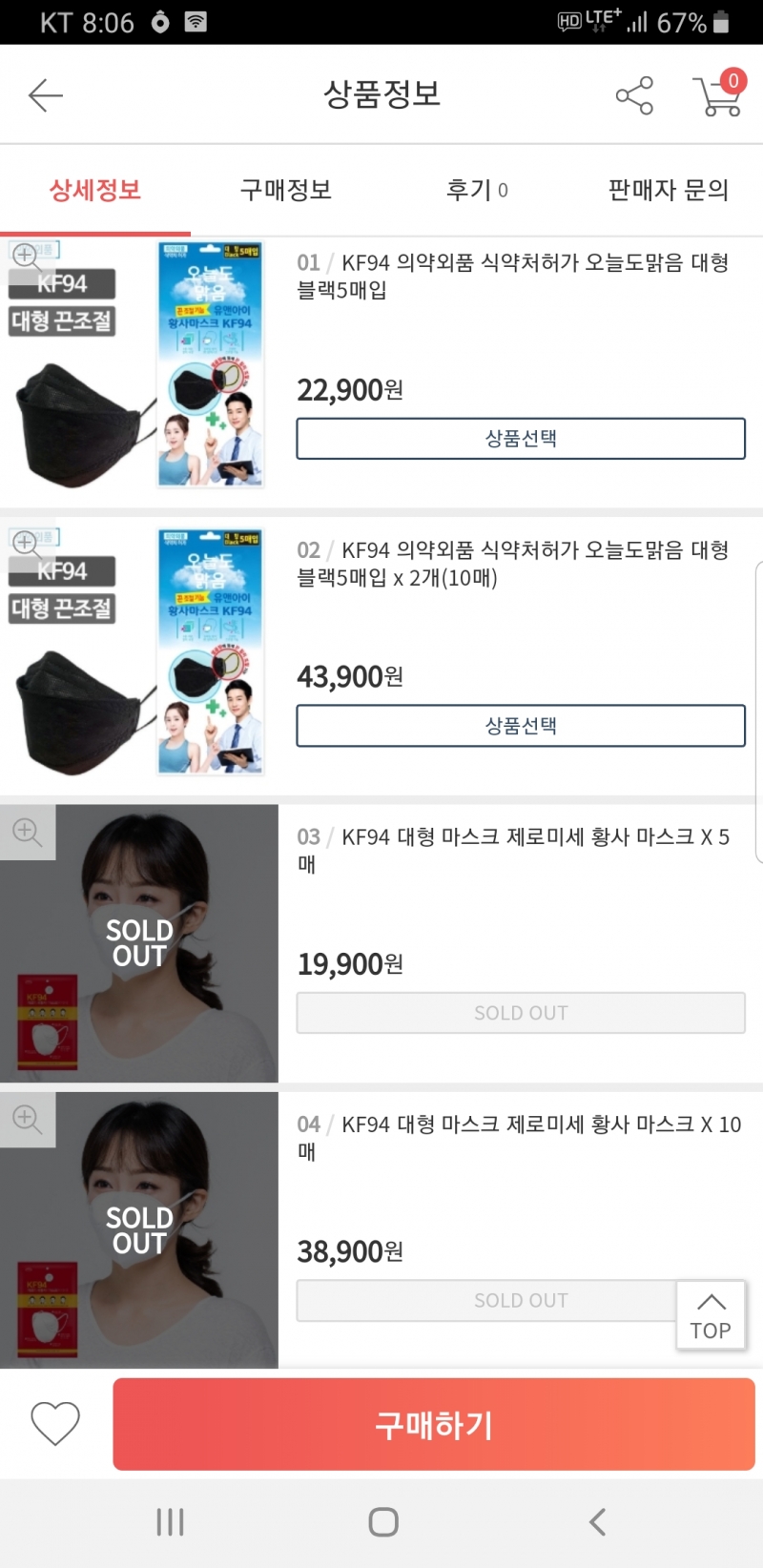Viewport: 763px width, 1568px height.
Task: Tap the 구매하기 purchase button
Action: pyautogui.click(x=434, y=1425)
